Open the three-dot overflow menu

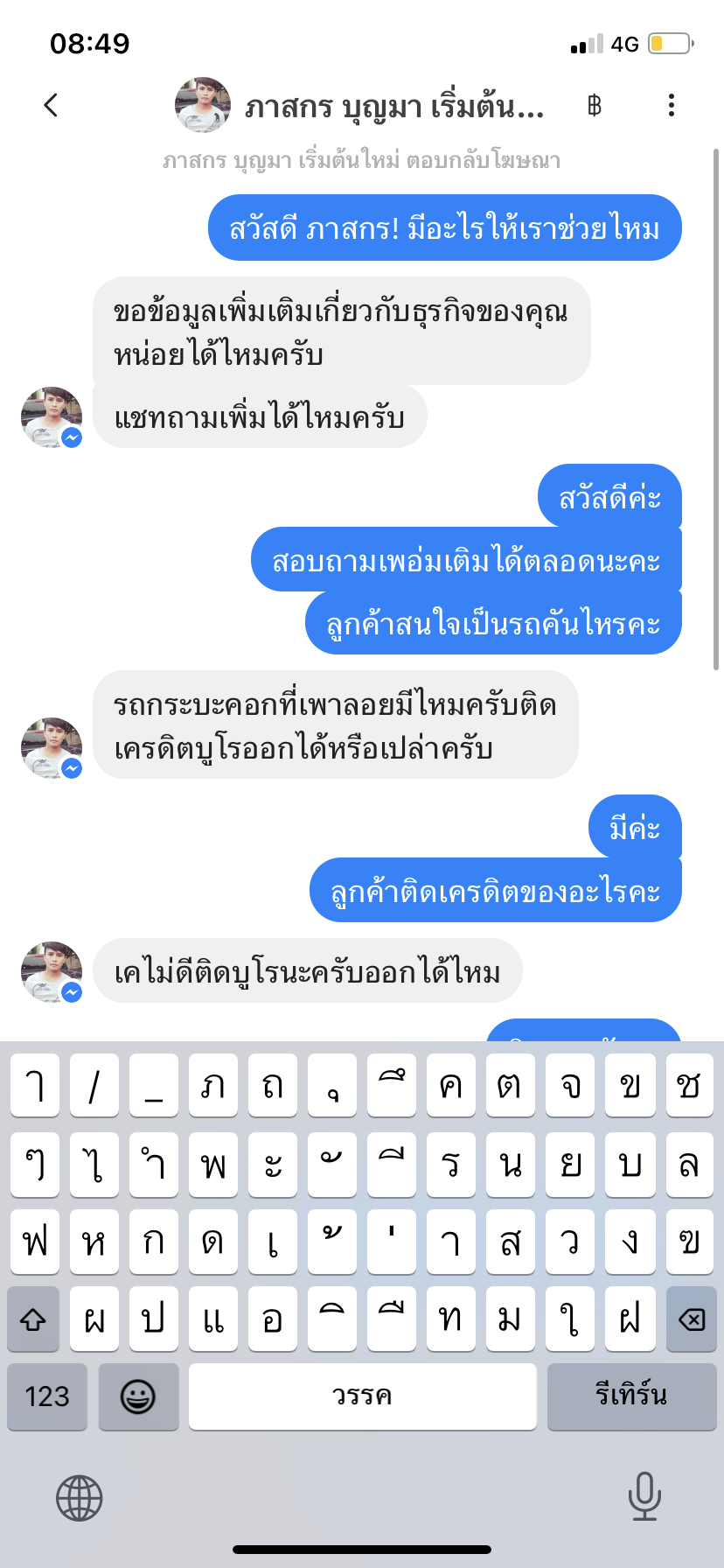671,106
